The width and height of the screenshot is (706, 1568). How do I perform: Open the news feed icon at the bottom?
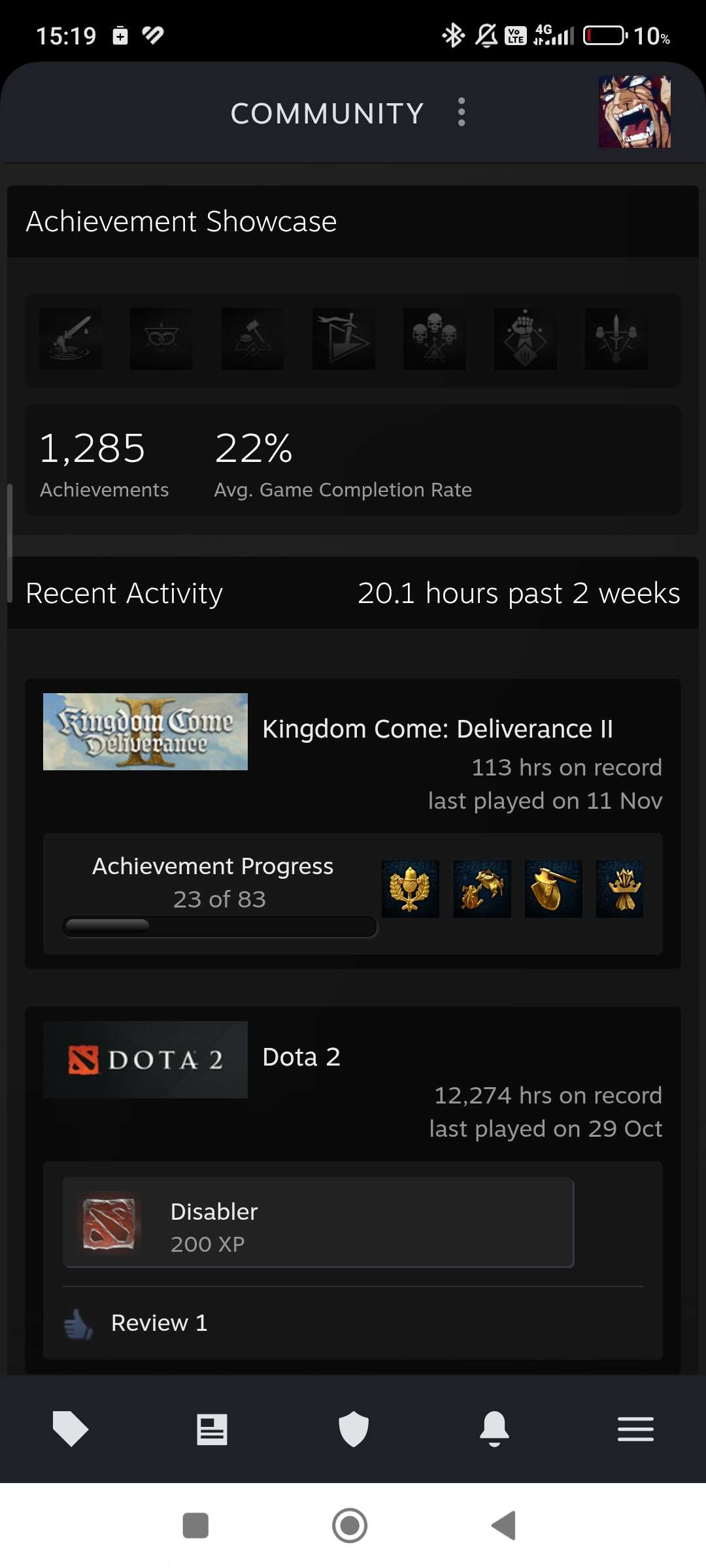pos(211,1428)
